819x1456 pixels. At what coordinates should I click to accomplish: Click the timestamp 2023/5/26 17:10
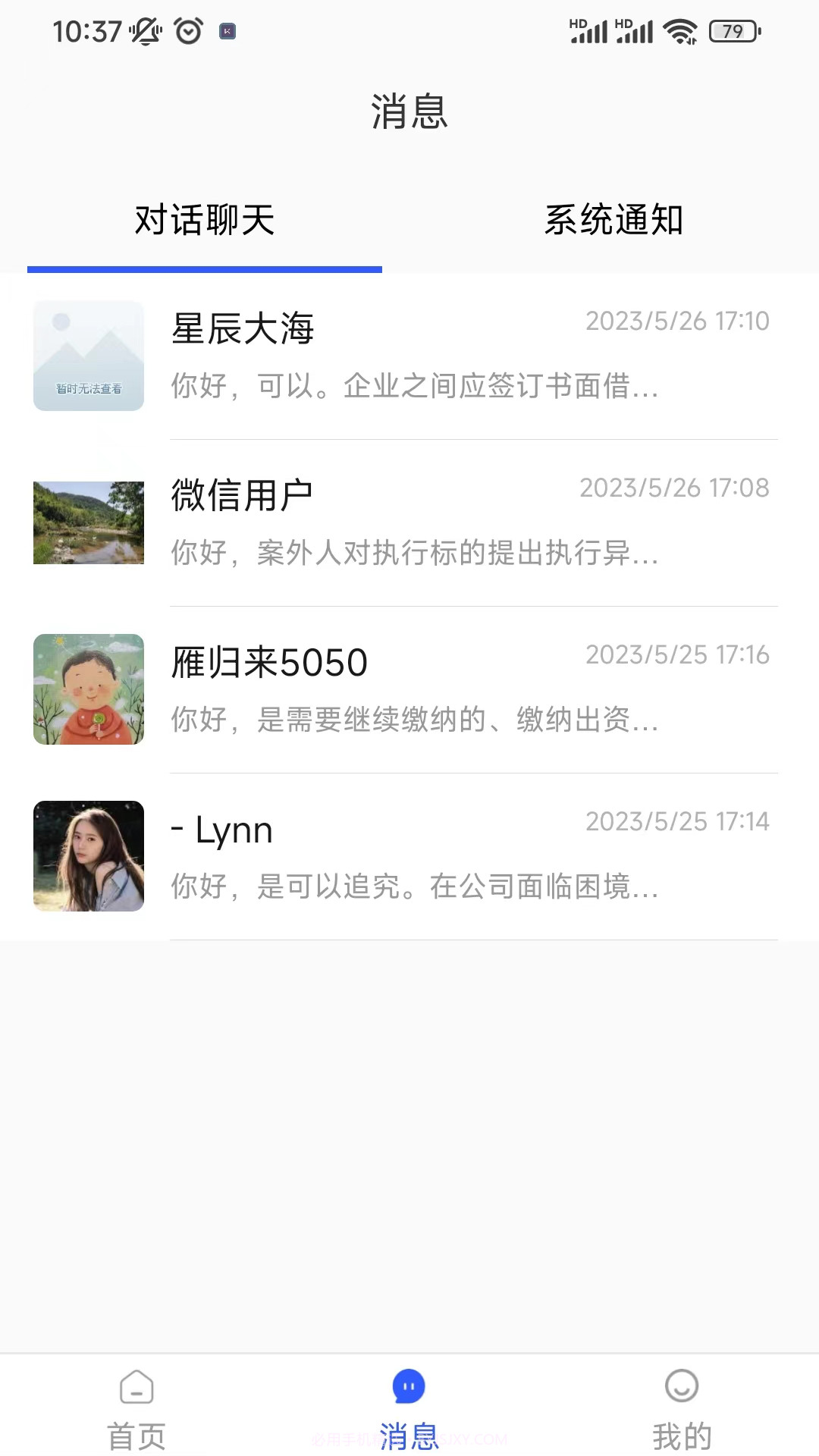(677, 321)
